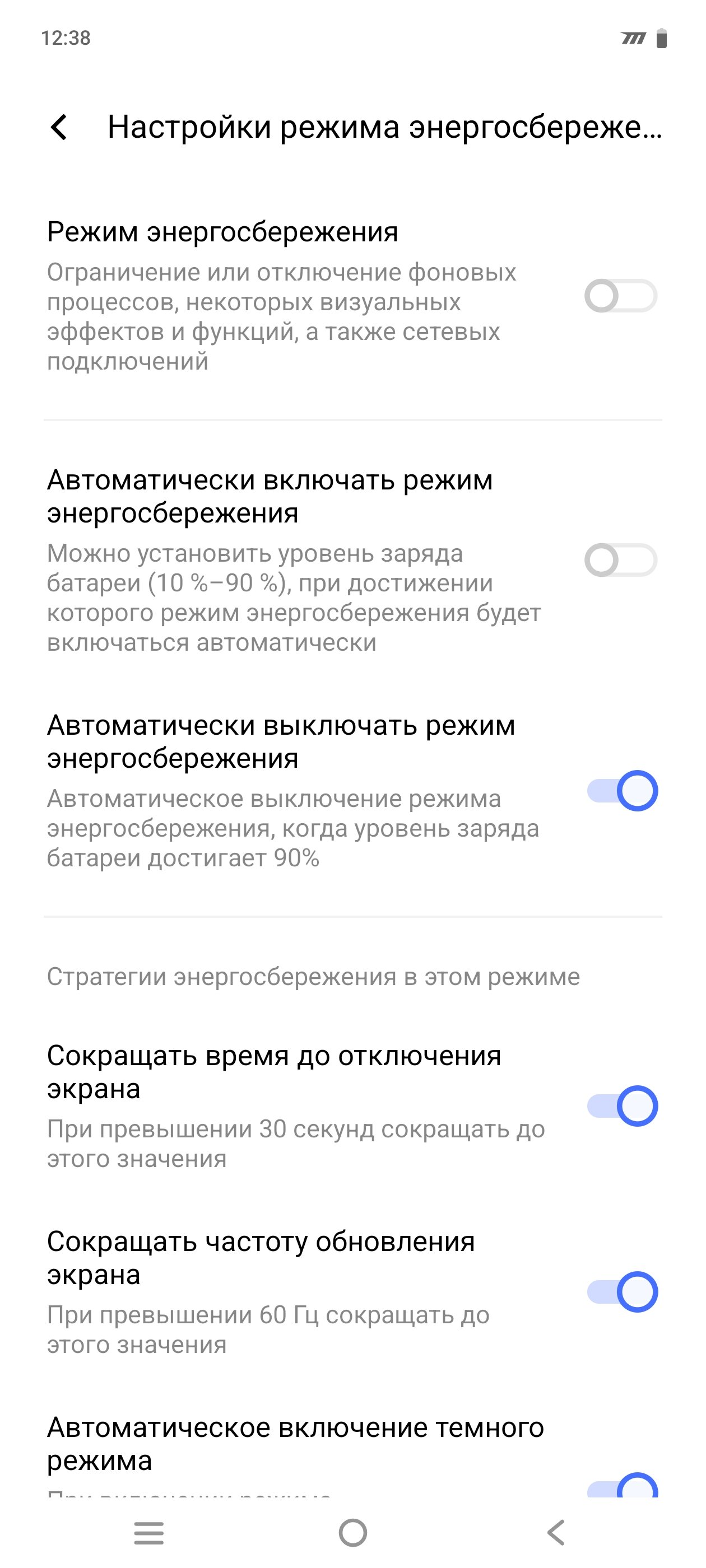This screenshot has width=706, height=1568.
Task: Toggle off Сокращать время до отключения экрана
Action: [622, 1105]
